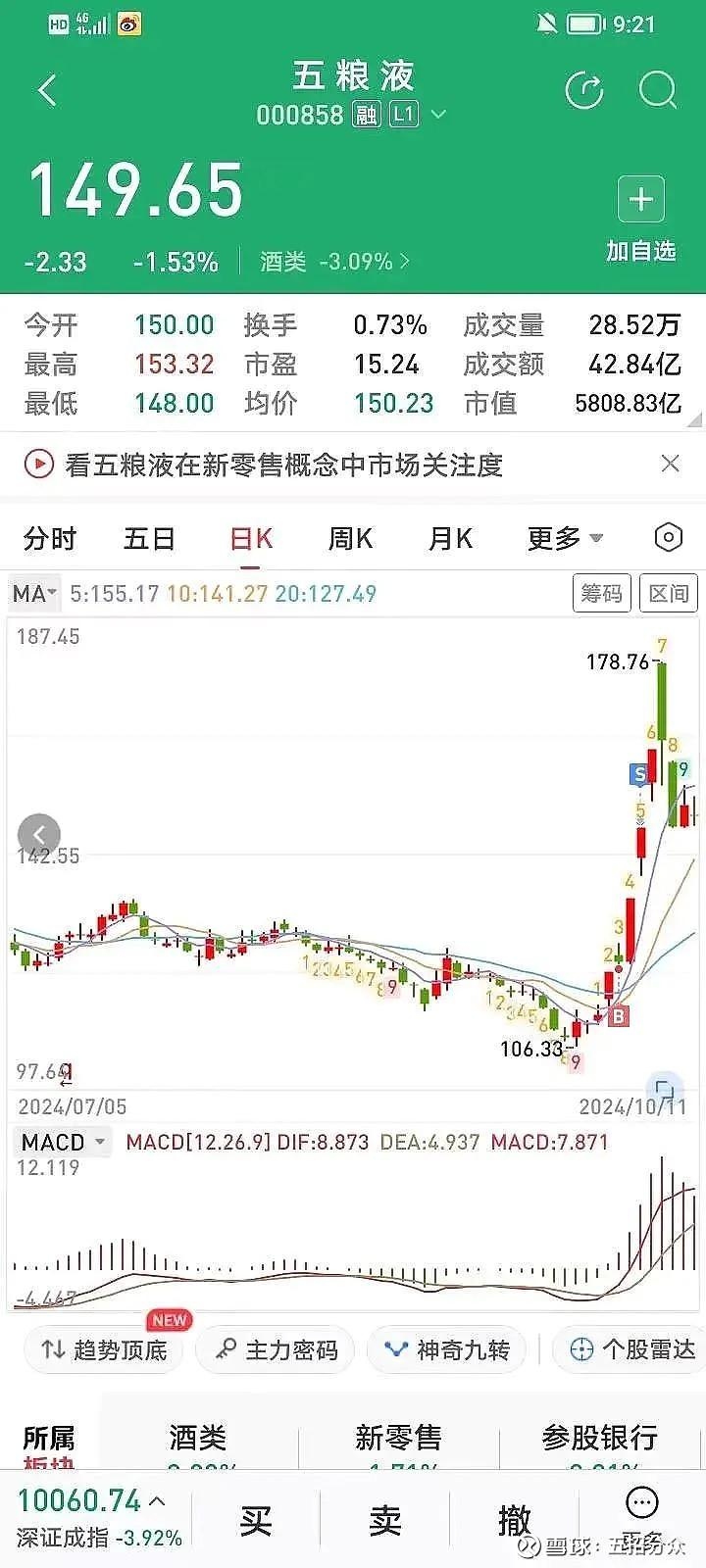This screenshot has width=706, height=1568.
Task: Tap the 买 button
Action: point(256,1521)
